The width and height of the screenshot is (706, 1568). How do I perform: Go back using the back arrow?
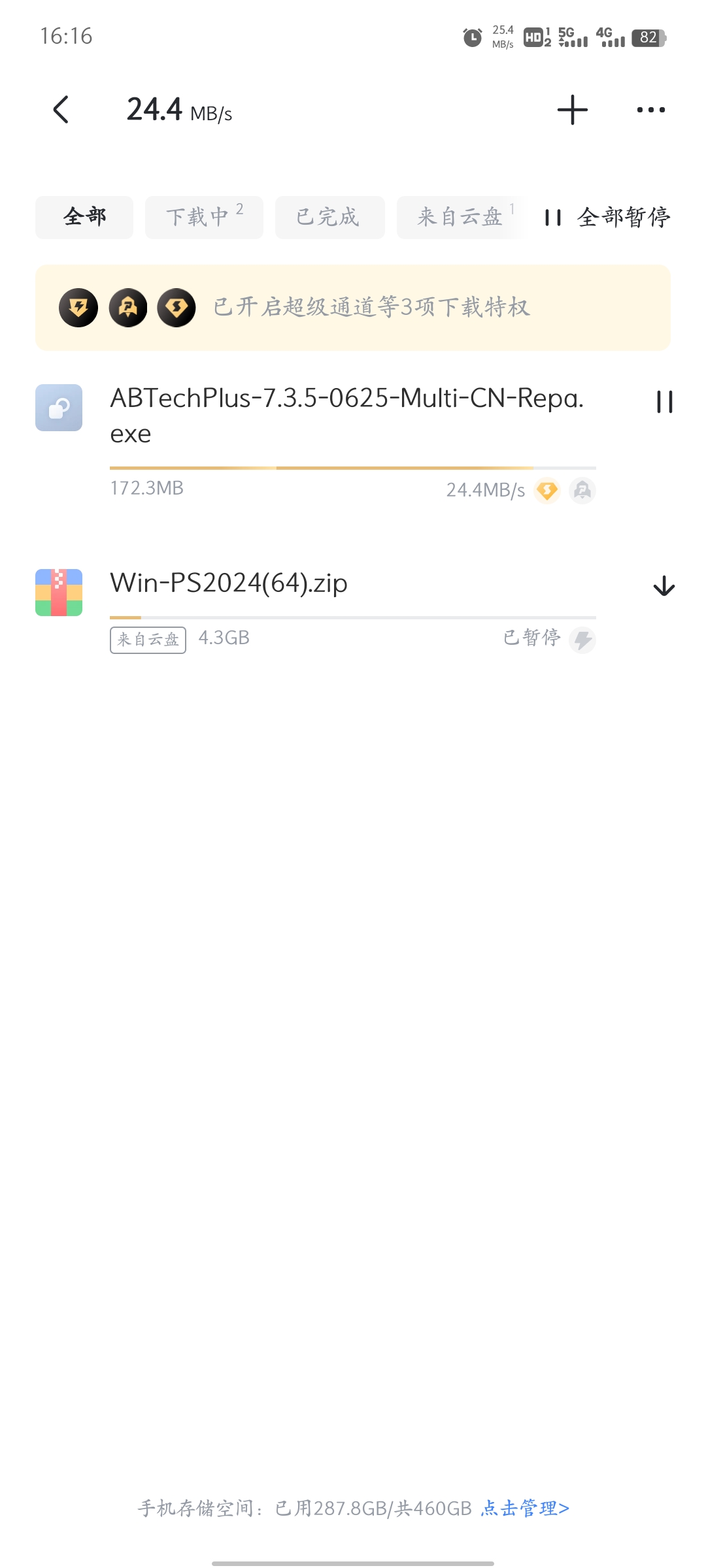(x=61, y=110)
